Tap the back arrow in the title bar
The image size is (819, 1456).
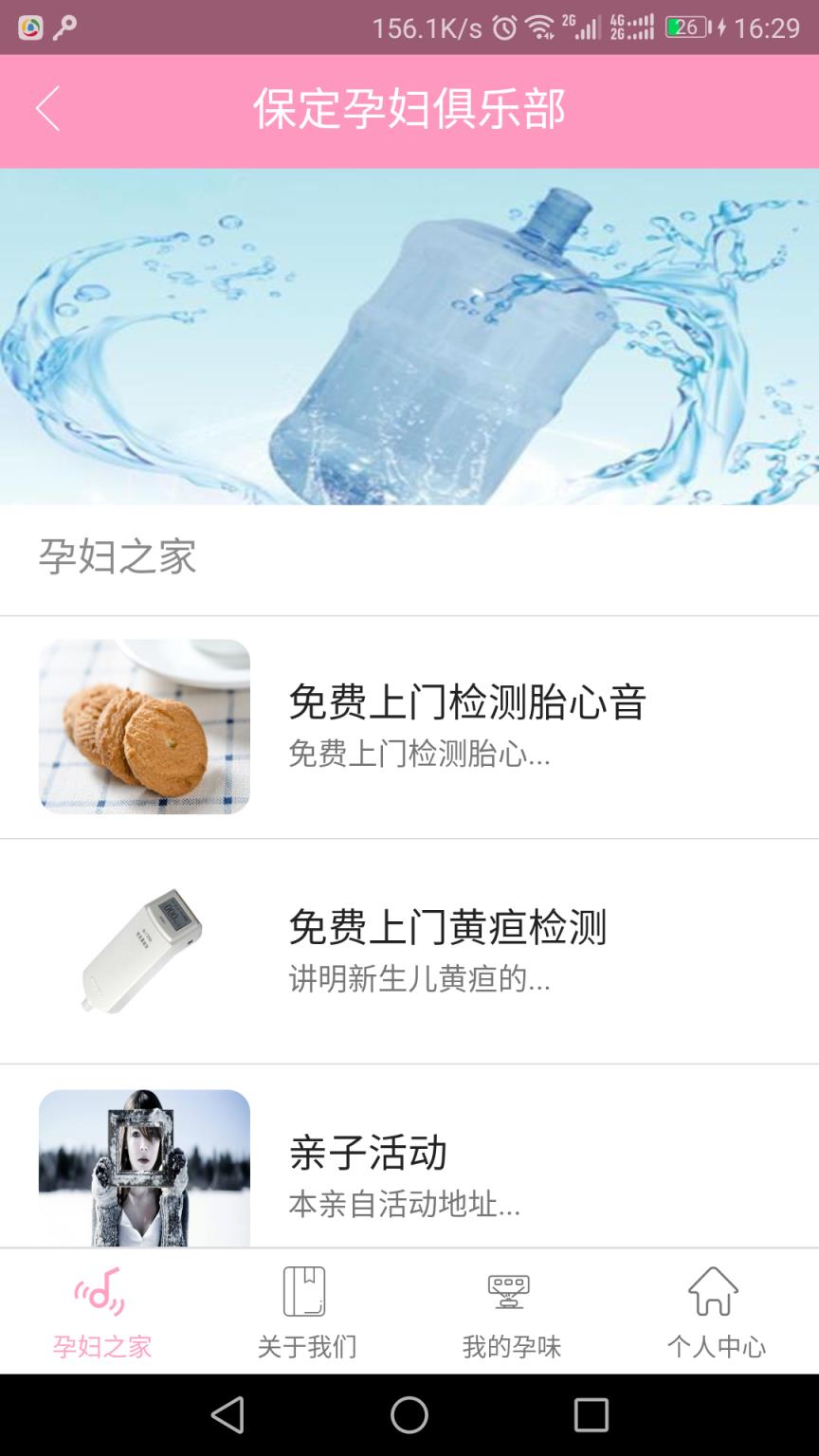click(47, 109)
